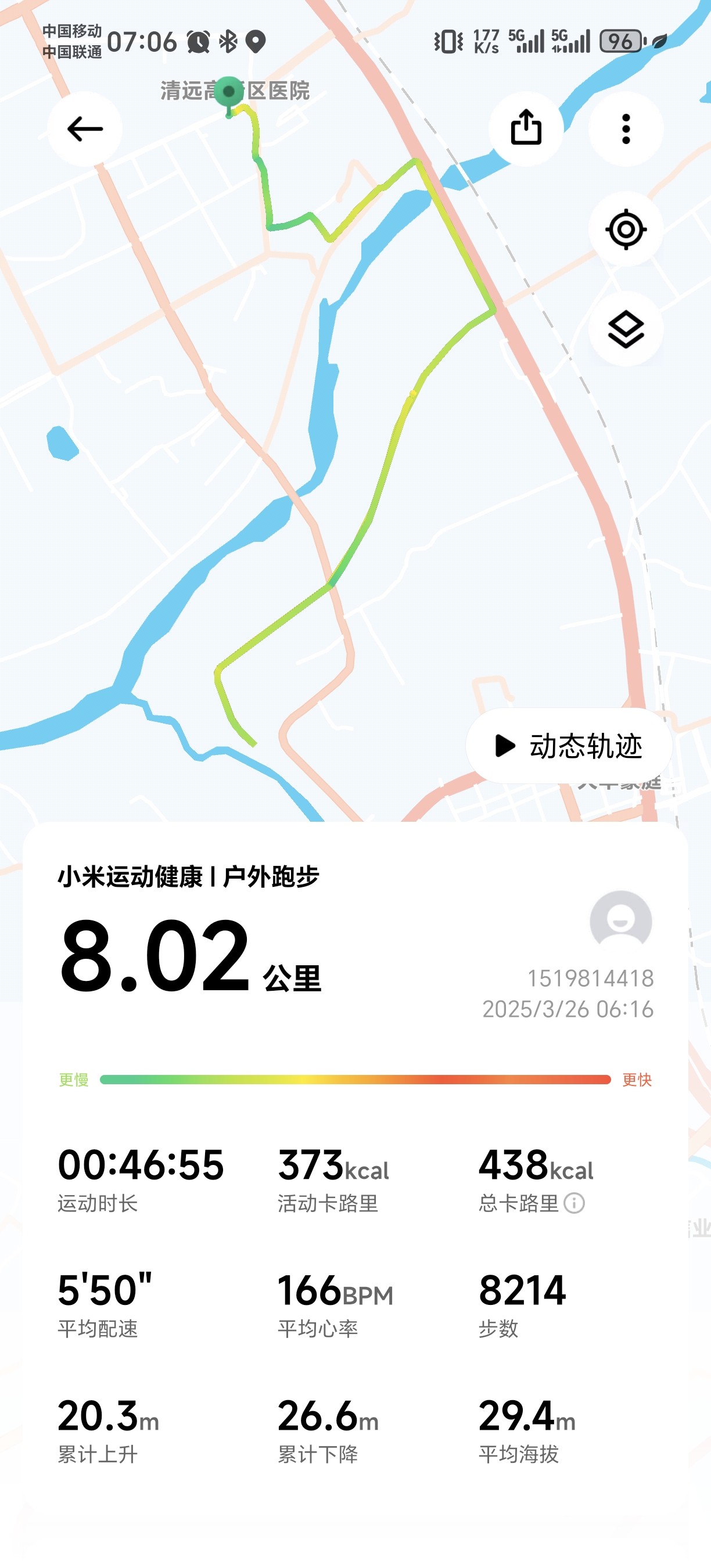The image size is (711, 1568).
Task: Go back using the arrow button
Action: pyautogui.click(x=85, y=129)
